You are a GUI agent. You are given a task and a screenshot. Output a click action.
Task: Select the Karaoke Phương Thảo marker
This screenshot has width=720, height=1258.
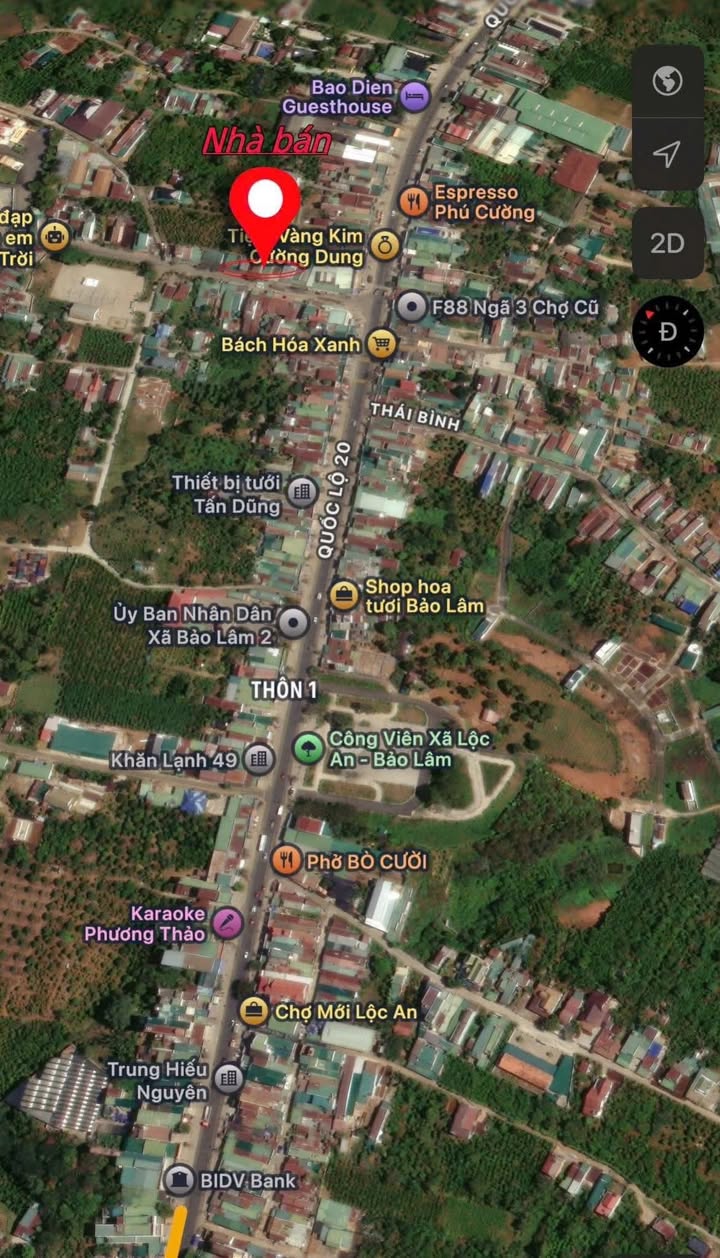[229, 922]
